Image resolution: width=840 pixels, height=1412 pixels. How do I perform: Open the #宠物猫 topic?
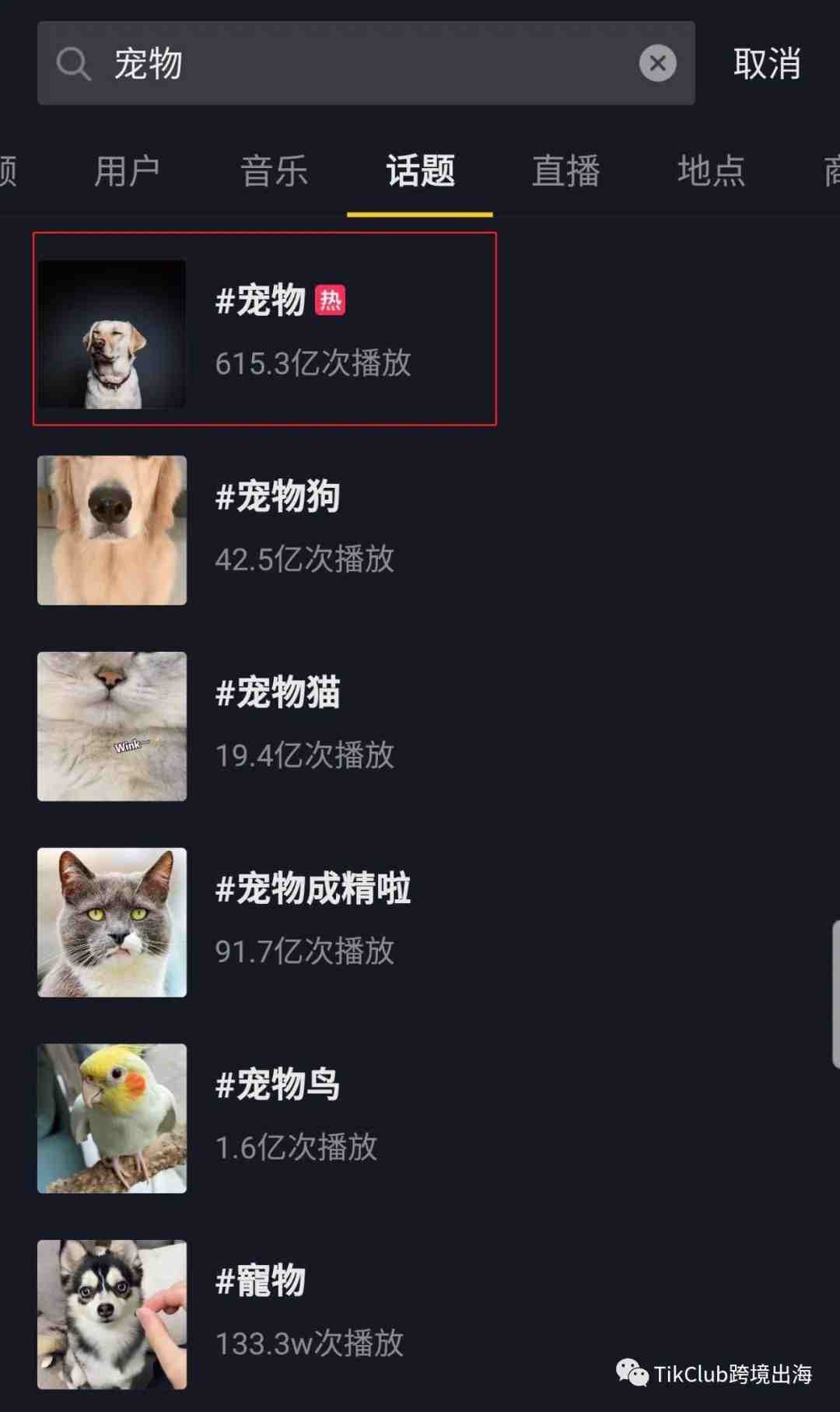click(420, 726)
